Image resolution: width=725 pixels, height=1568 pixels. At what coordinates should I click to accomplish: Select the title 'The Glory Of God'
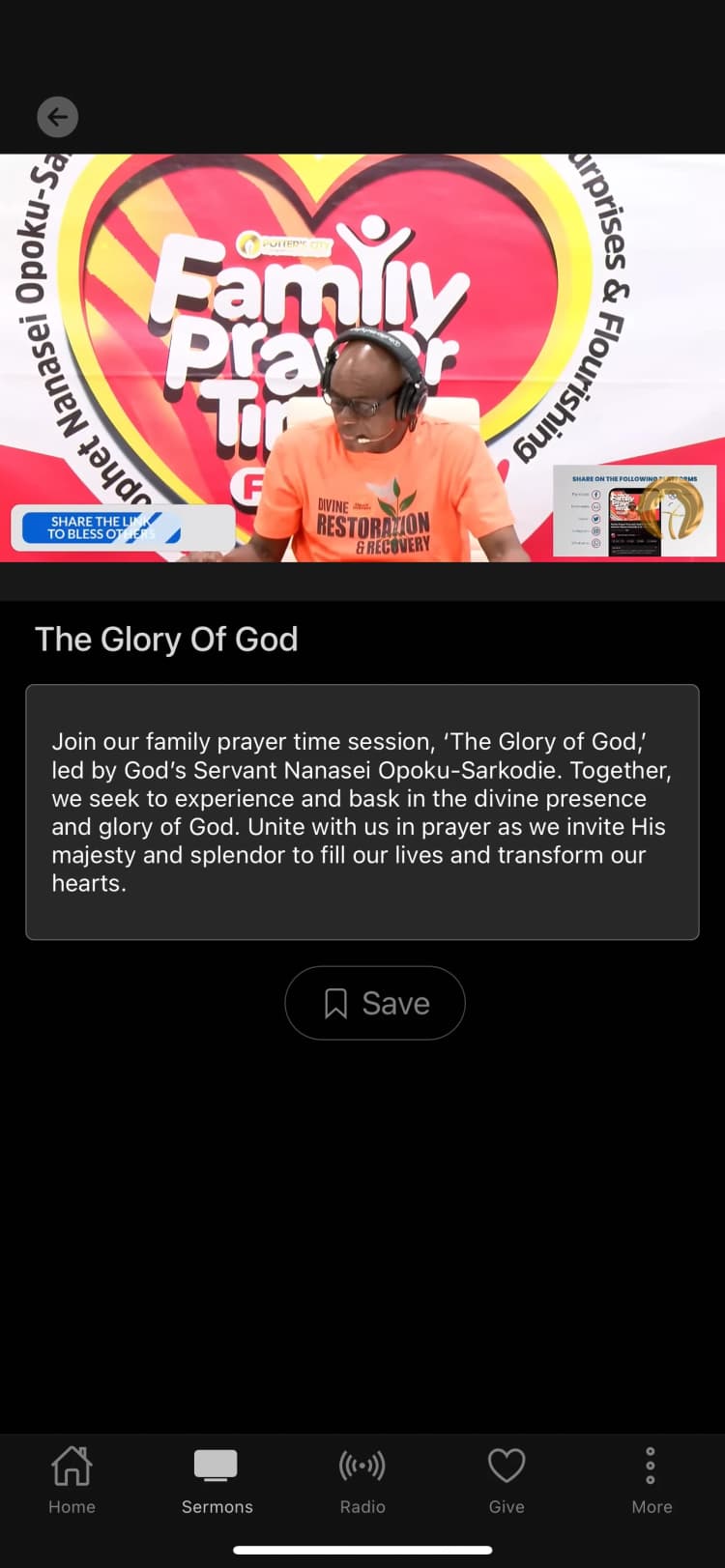coord(165,639)
